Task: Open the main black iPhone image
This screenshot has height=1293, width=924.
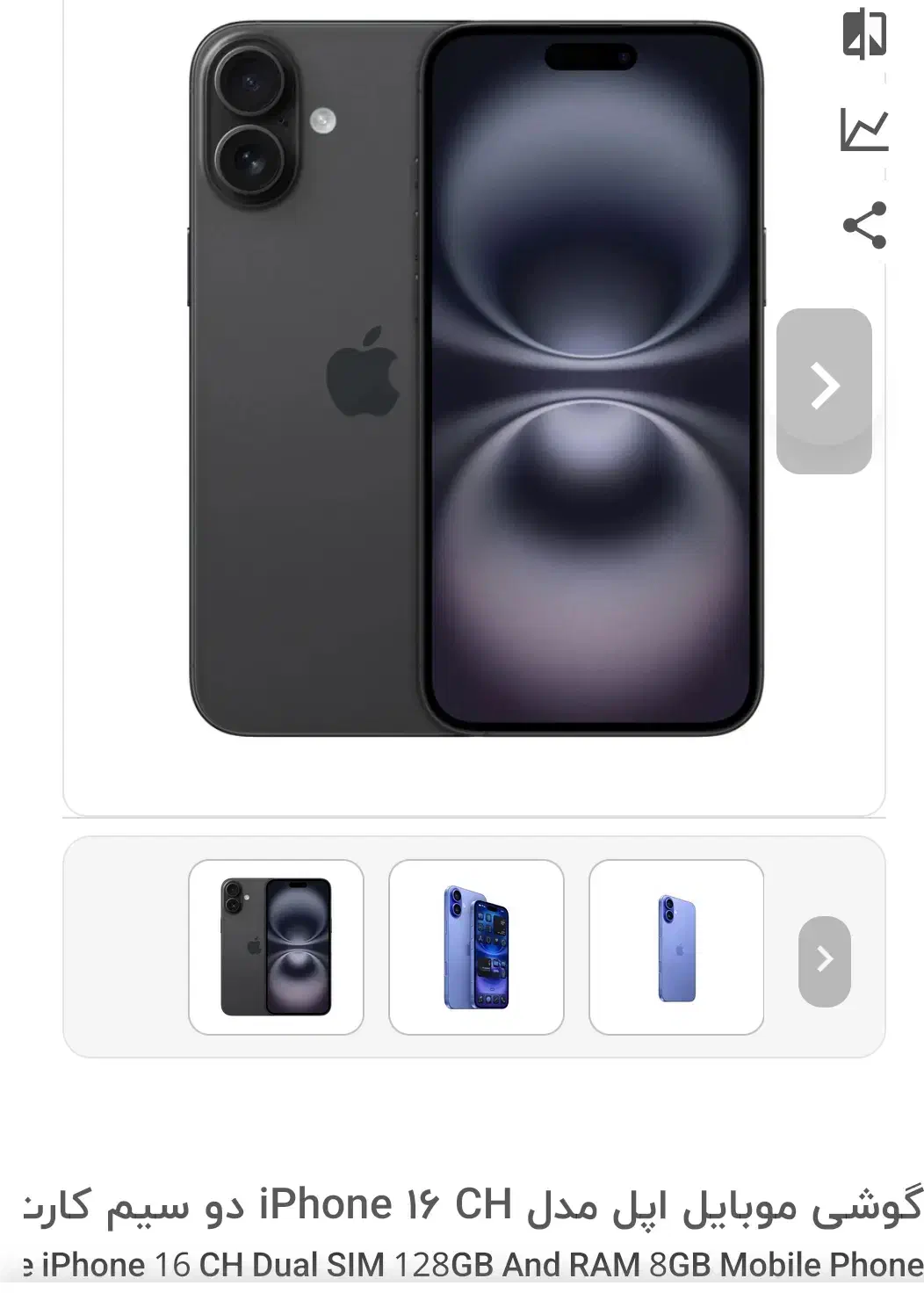Action: (475, 378)
